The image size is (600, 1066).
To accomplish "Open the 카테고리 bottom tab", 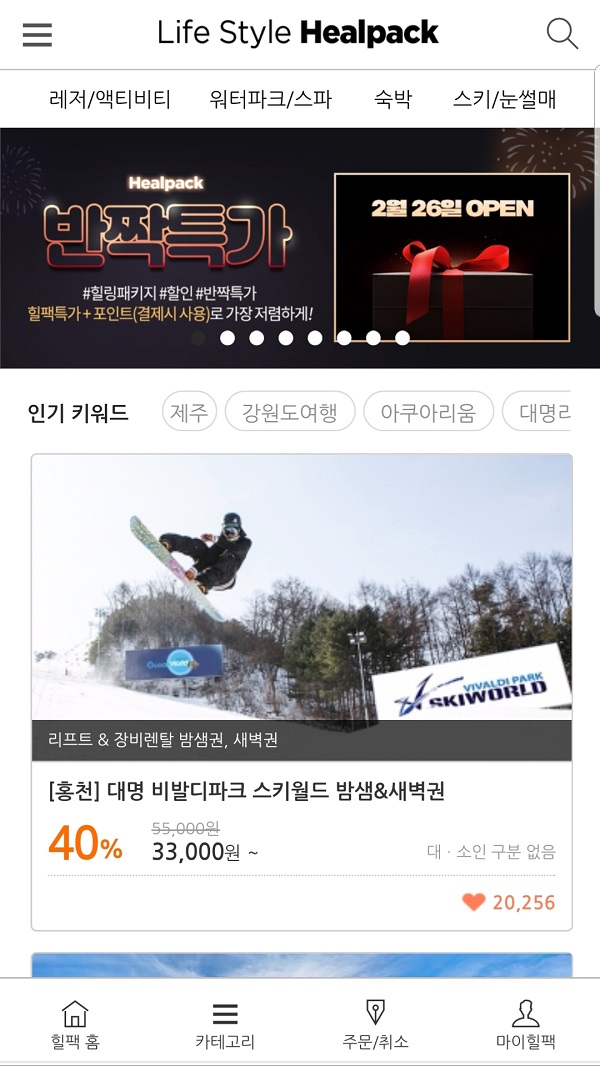I will (x=225, y=1025).
